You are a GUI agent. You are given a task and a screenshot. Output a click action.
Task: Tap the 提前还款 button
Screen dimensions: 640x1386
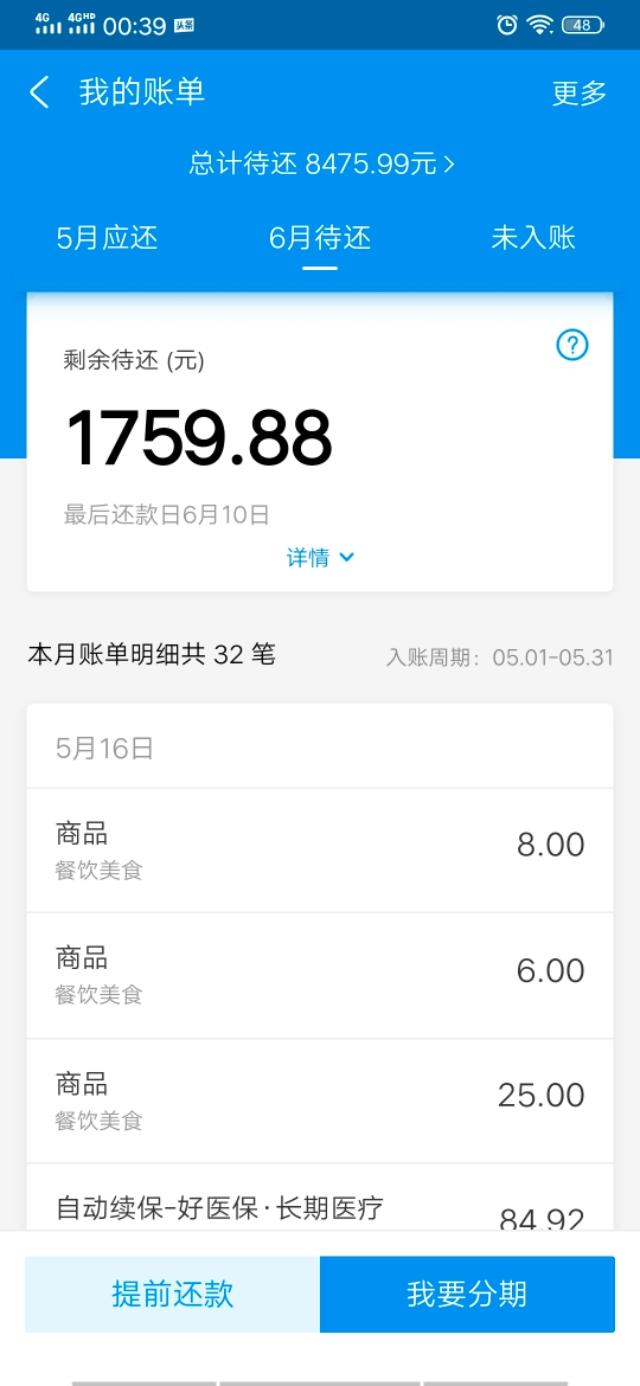(x=173, y=1294)
